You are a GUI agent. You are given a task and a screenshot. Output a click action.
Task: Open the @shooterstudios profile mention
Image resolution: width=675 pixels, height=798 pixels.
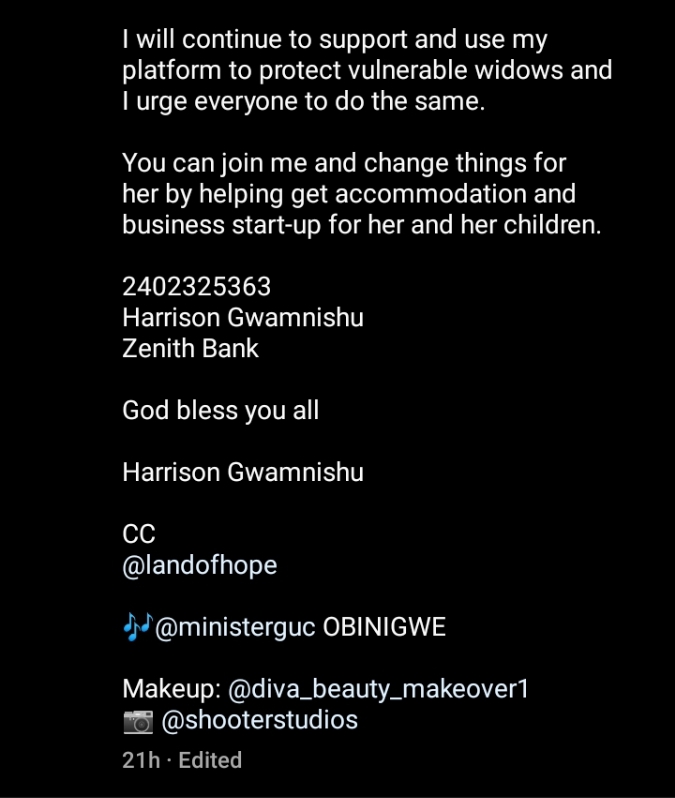click(259, 720)
